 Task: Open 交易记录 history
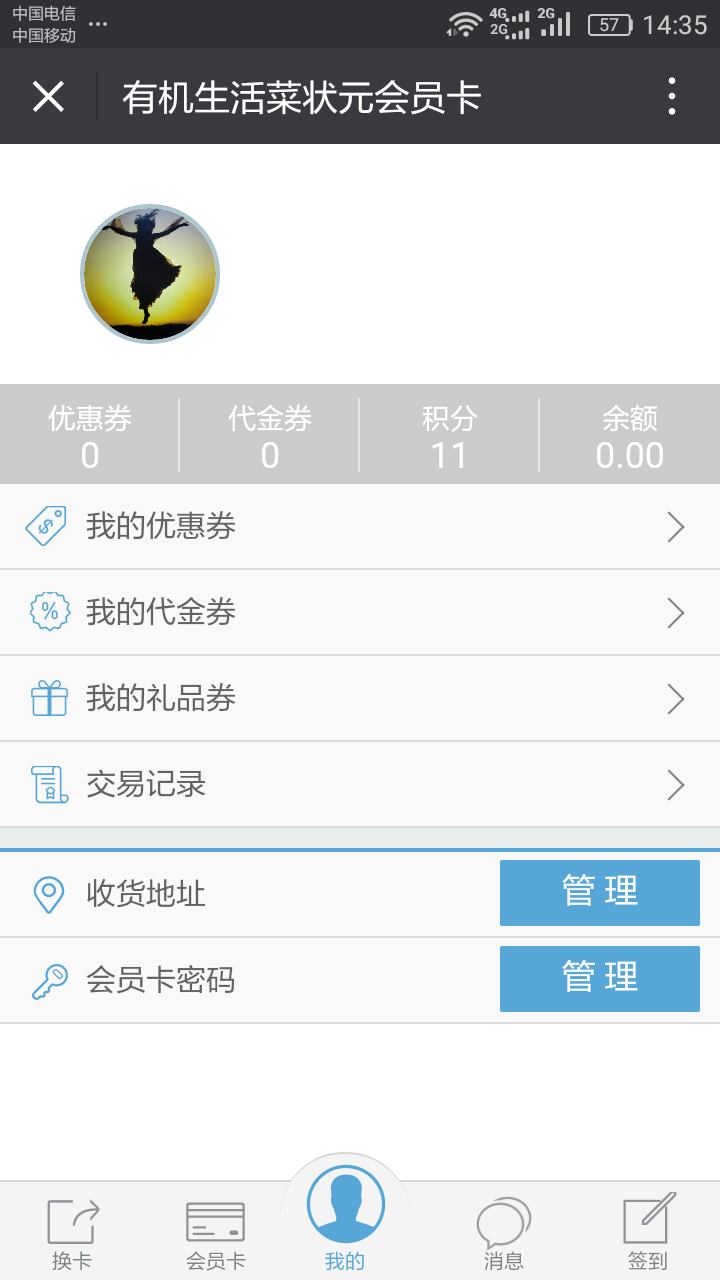click(x=360, y=784)
